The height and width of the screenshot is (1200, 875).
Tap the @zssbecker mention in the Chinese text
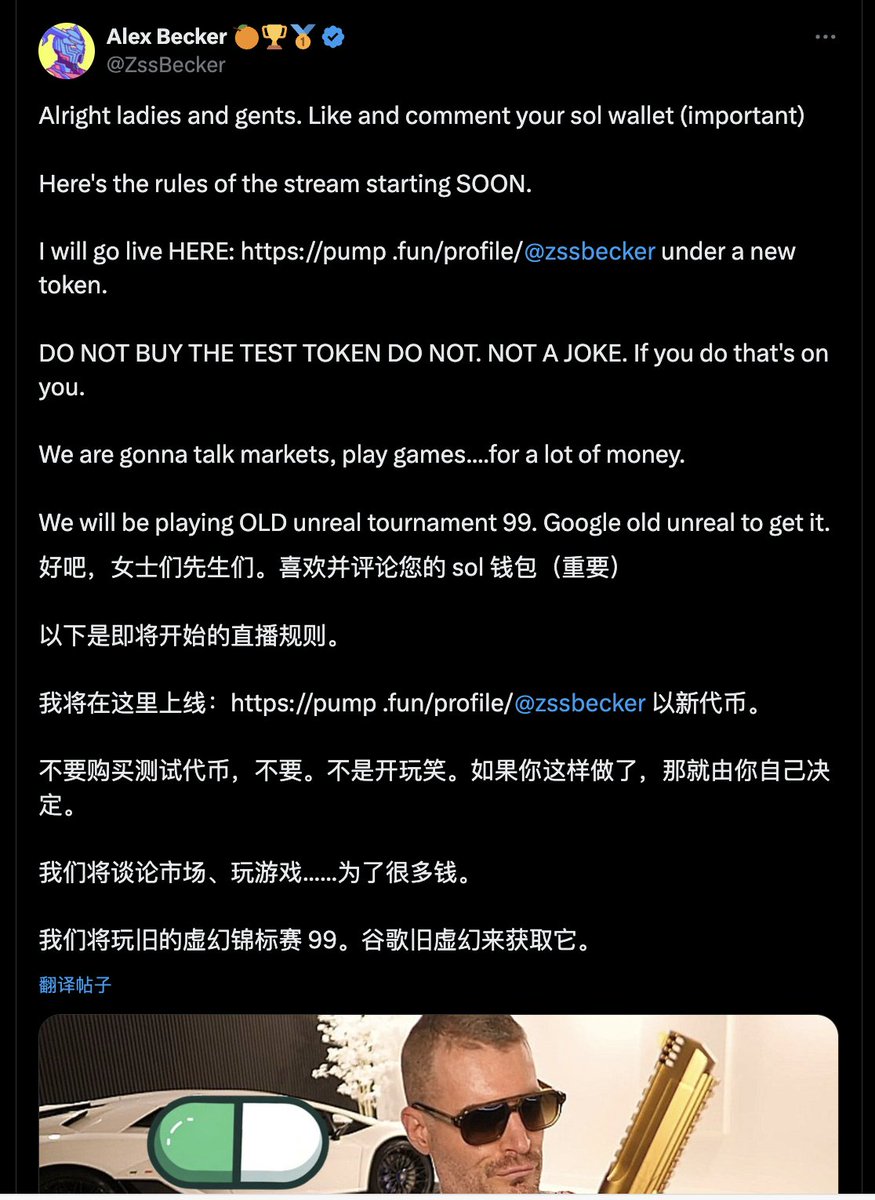coord(580,703)
